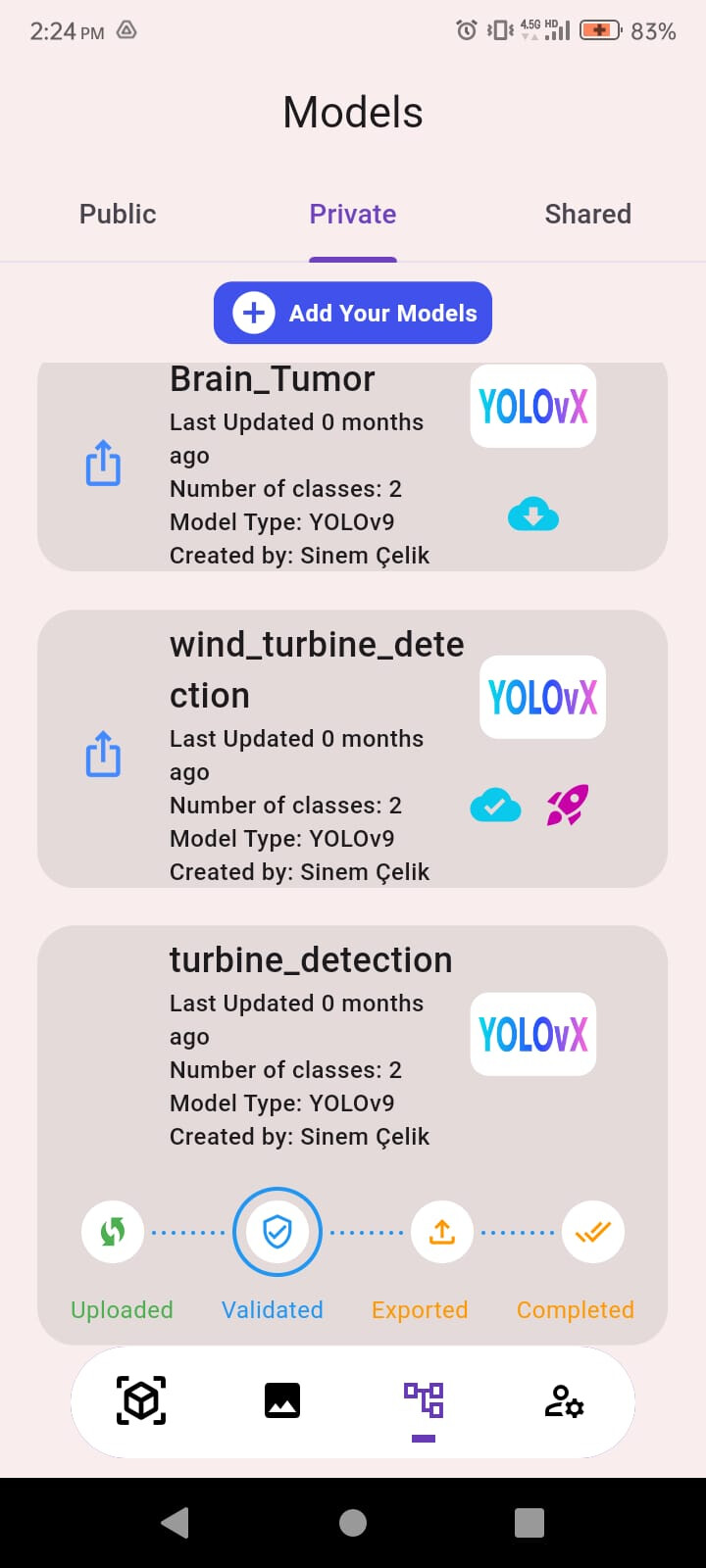Tap the share icon on Brain_Tumor card
Screen dimensions: 706x1568
103,463
